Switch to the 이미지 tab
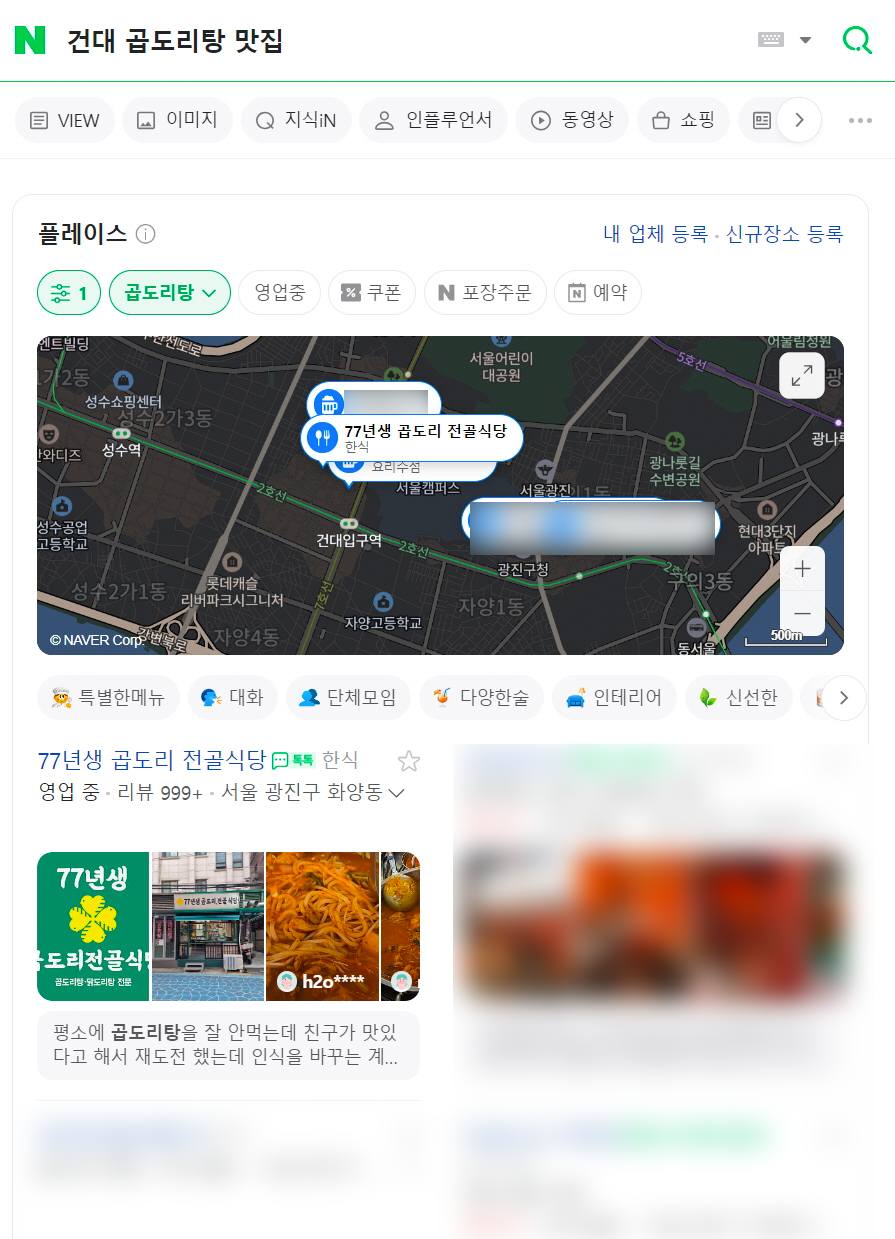Image resolution: width=895 pixels, height=1239 pixels. (x=177, y=121)
